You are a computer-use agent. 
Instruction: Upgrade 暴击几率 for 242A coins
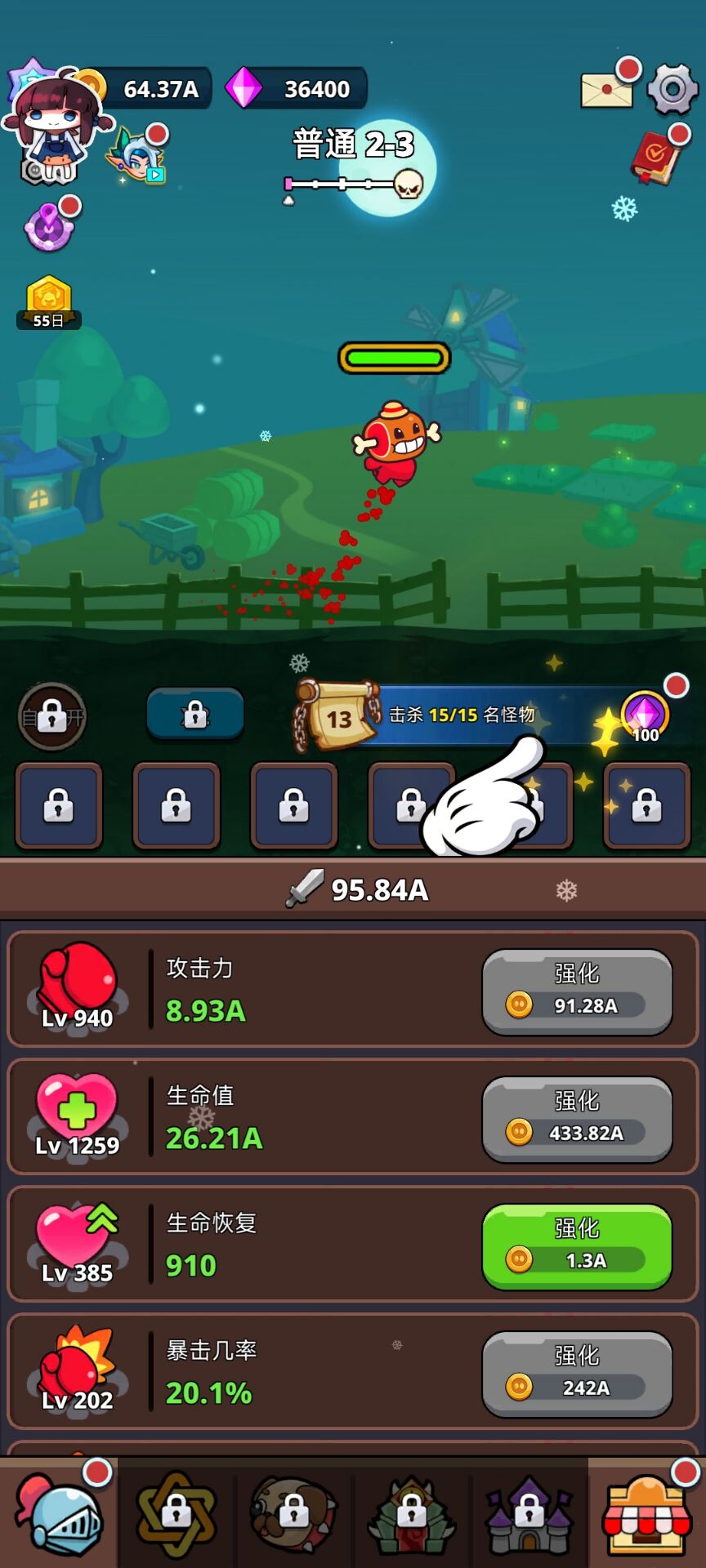(577, 1374)
